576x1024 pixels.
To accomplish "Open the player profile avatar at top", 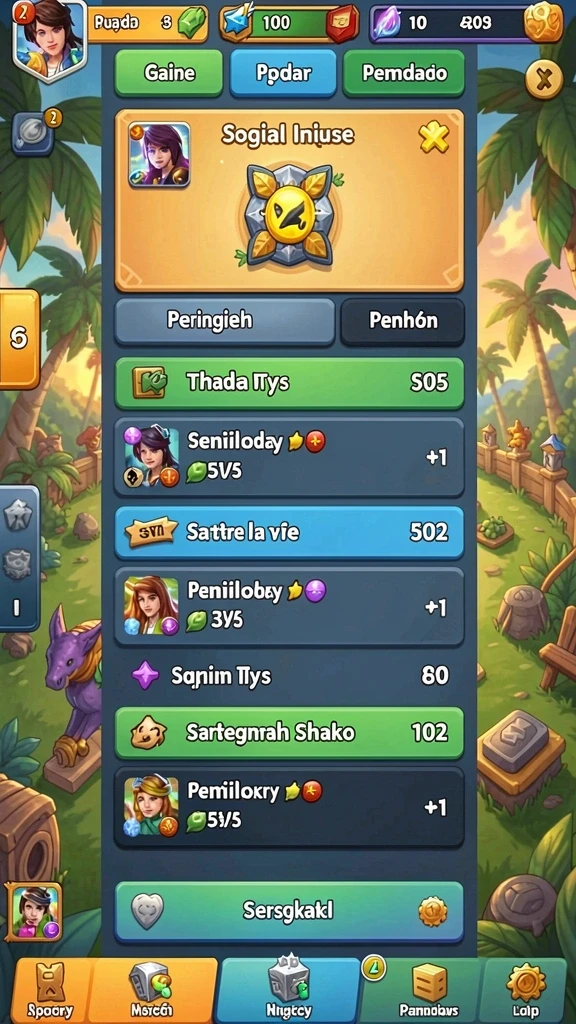I will (x=50, y=39).
